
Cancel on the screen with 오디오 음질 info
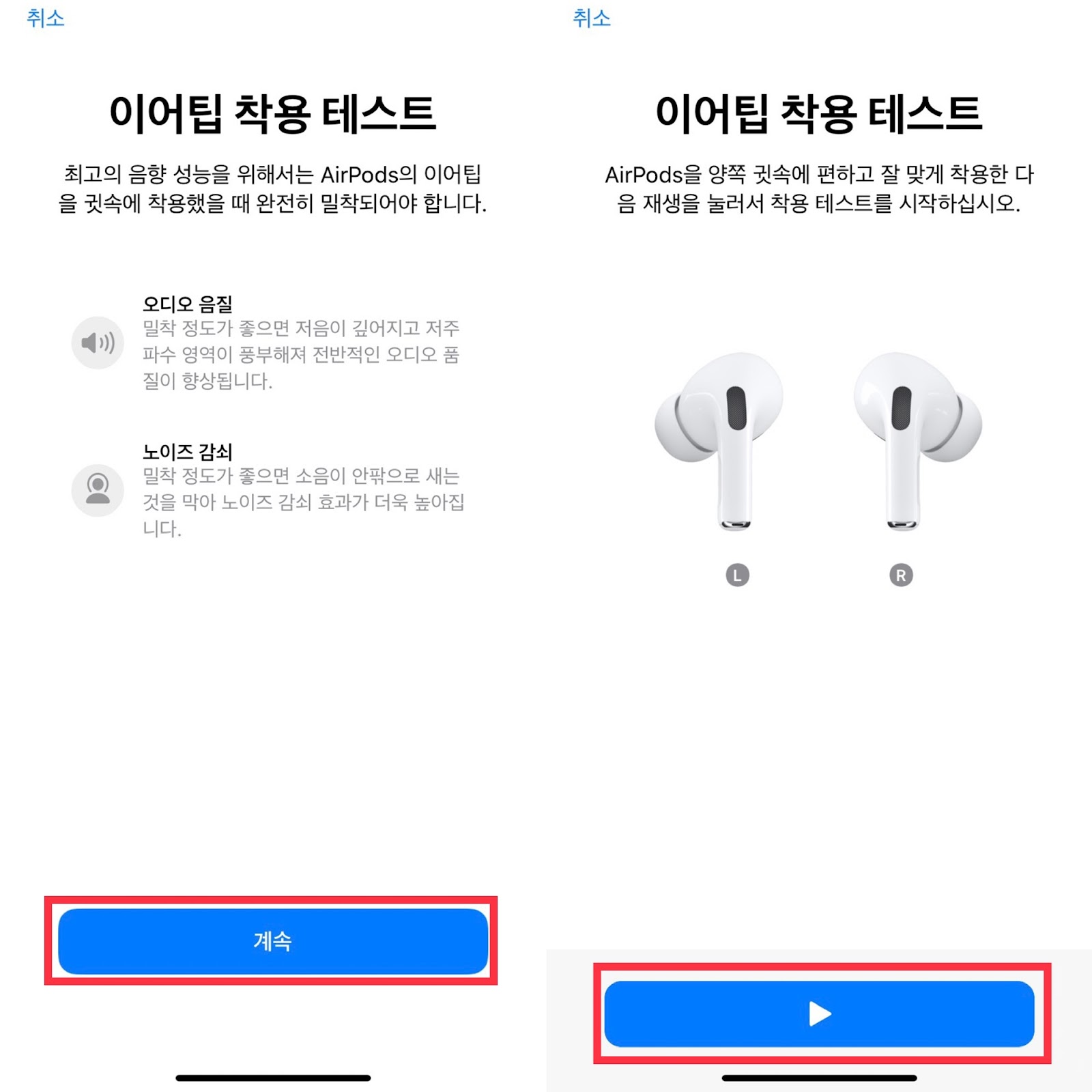pyautogui.click(x=46, y=18)
